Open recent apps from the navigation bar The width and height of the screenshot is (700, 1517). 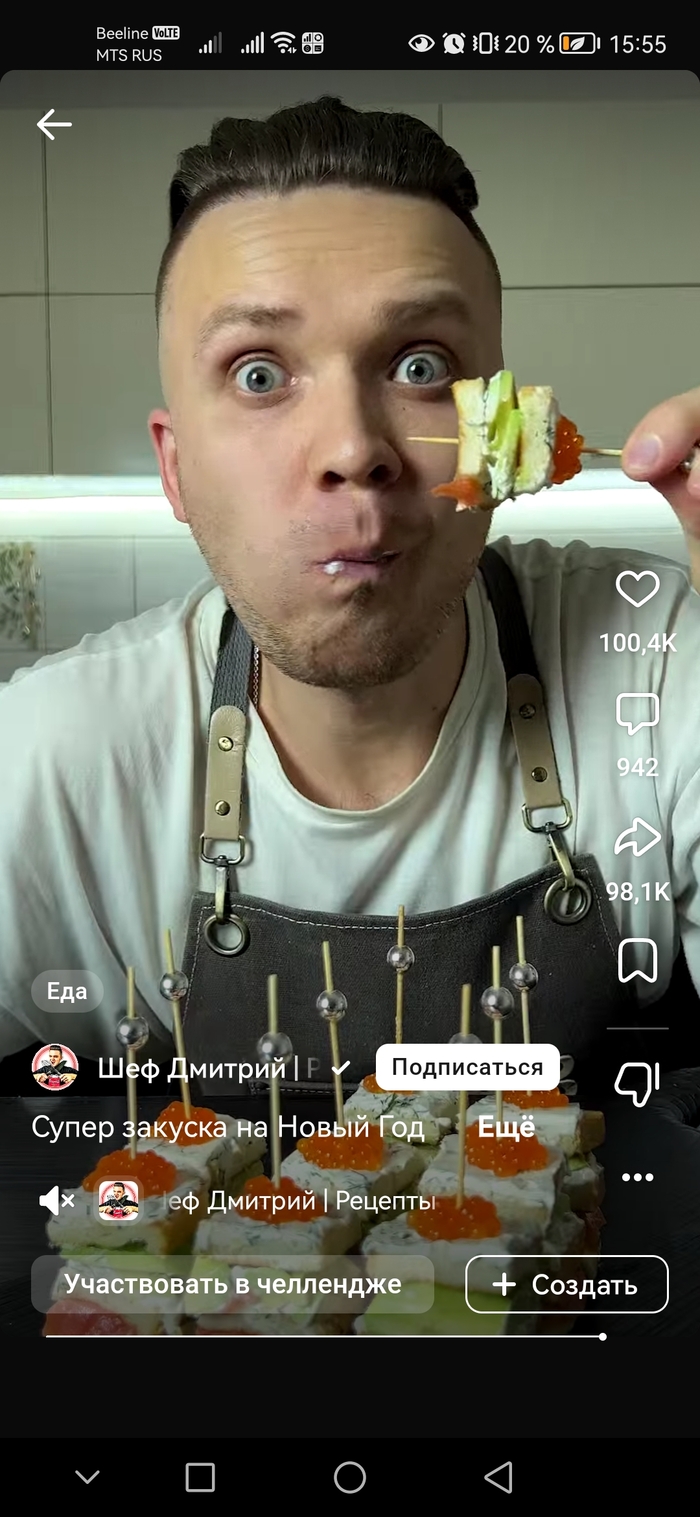[x=200, y=1477]
